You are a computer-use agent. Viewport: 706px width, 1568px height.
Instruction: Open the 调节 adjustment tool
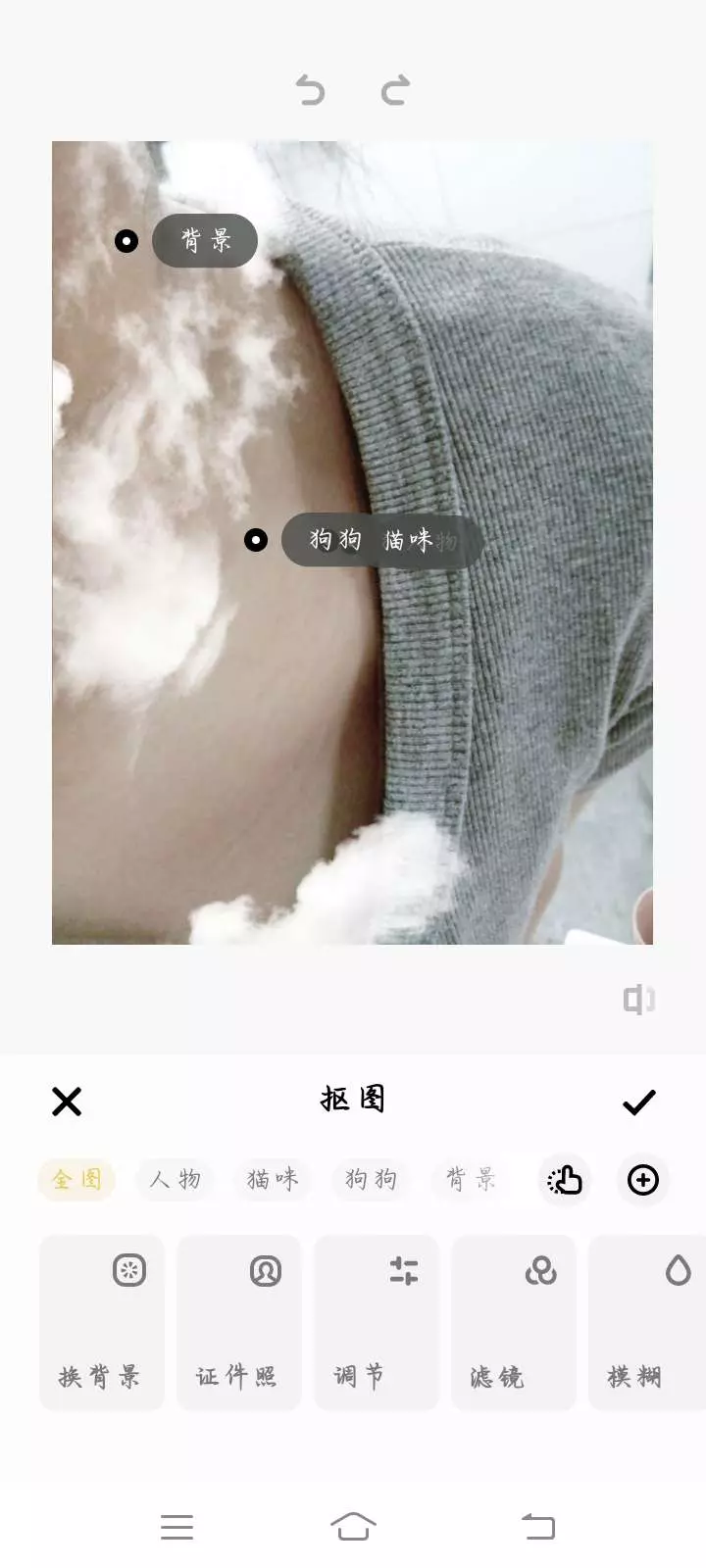click(377, 1323)
